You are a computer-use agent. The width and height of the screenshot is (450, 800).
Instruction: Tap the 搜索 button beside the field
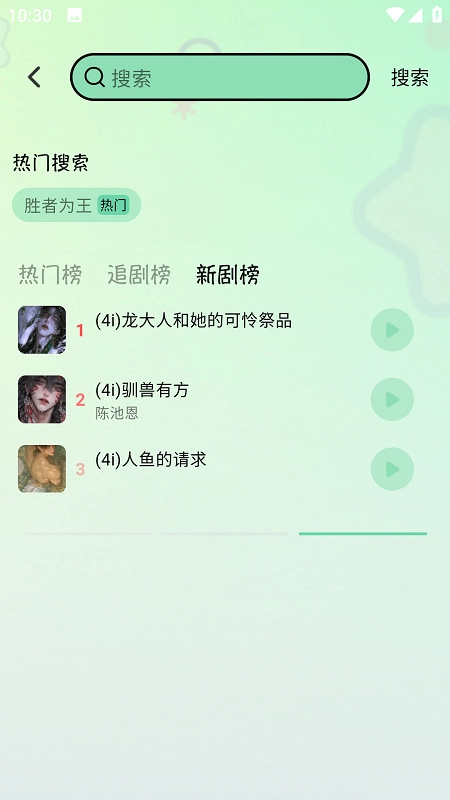pyautogui.click(x=410, y=78)
